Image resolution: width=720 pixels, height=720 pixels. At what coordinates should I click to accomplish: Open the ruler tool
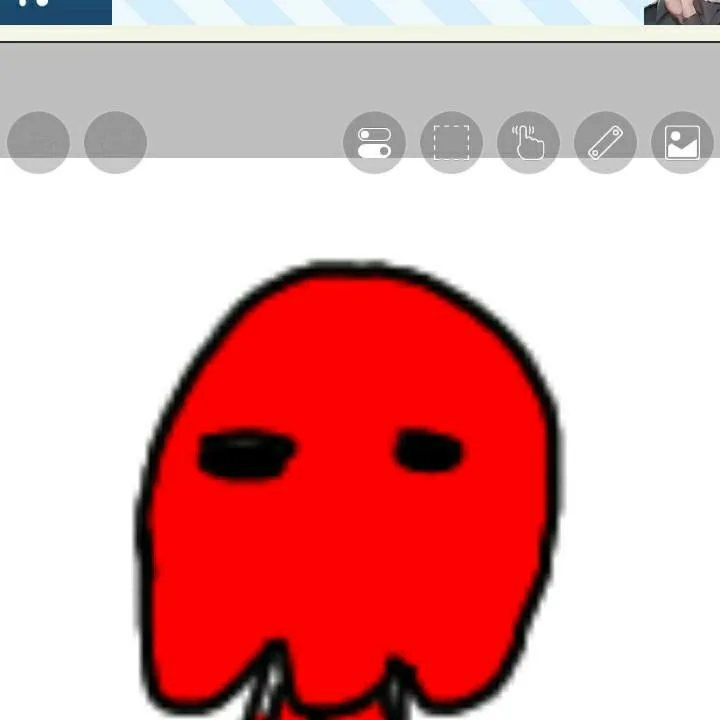(605, 142)
